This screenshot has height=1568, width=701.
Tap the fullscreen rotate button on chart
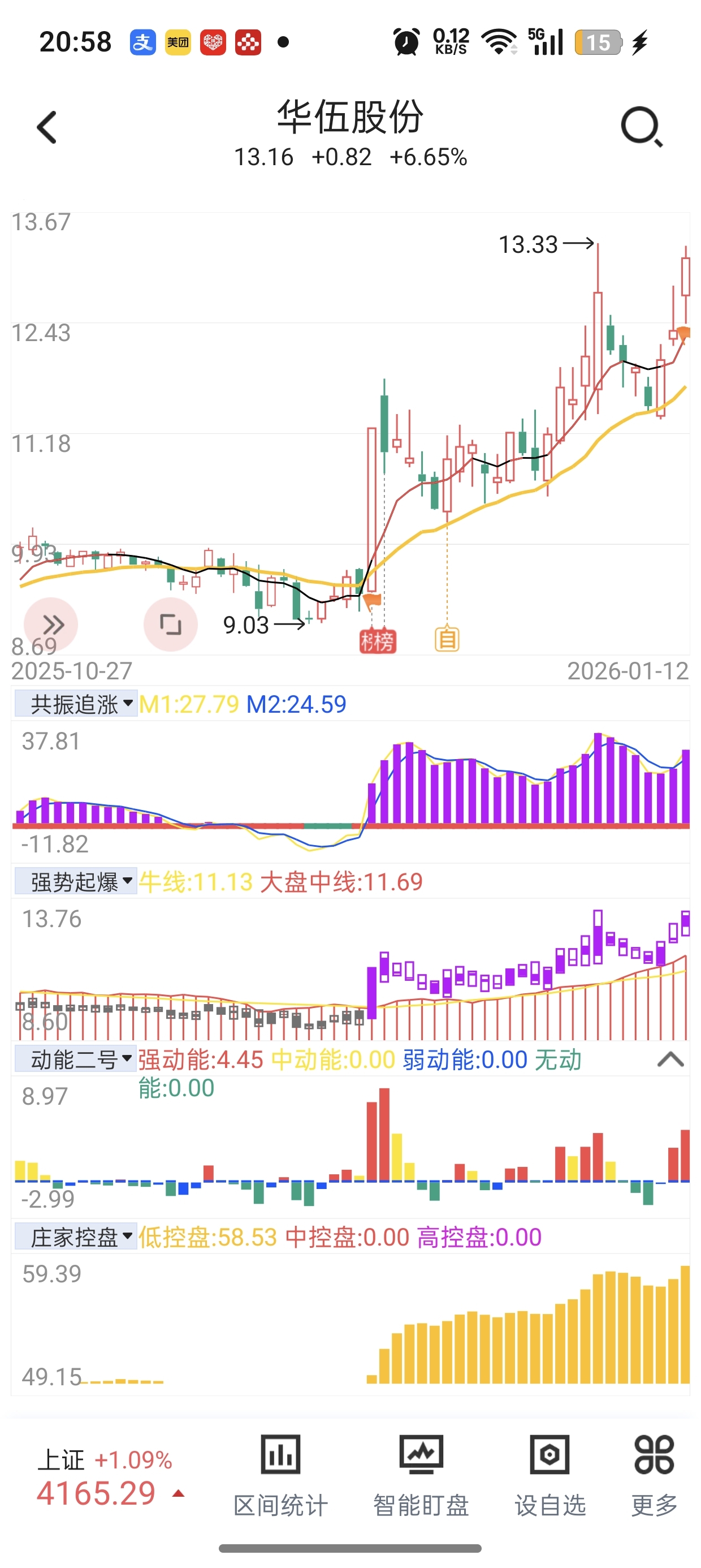(170, 624)
